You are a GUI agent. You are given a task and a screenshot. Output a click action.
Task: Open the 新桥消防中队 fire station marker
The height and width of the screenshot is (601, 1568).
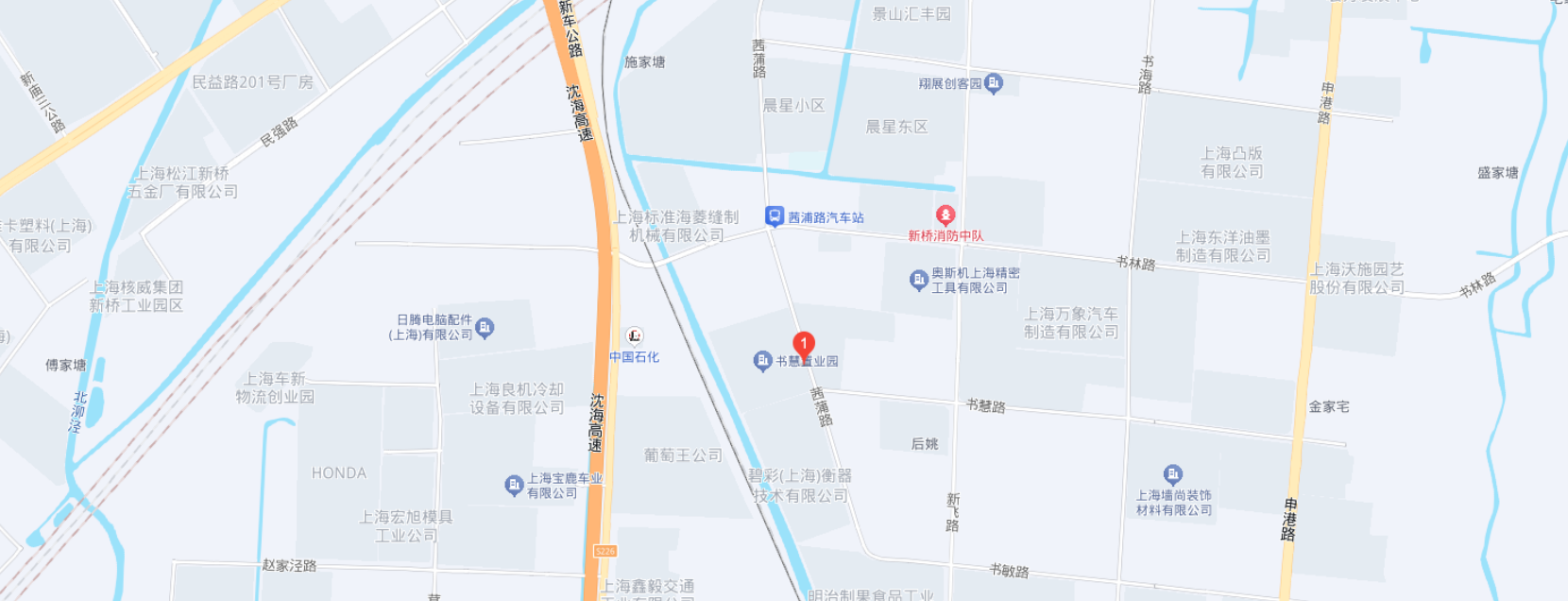tap(945, 216)
